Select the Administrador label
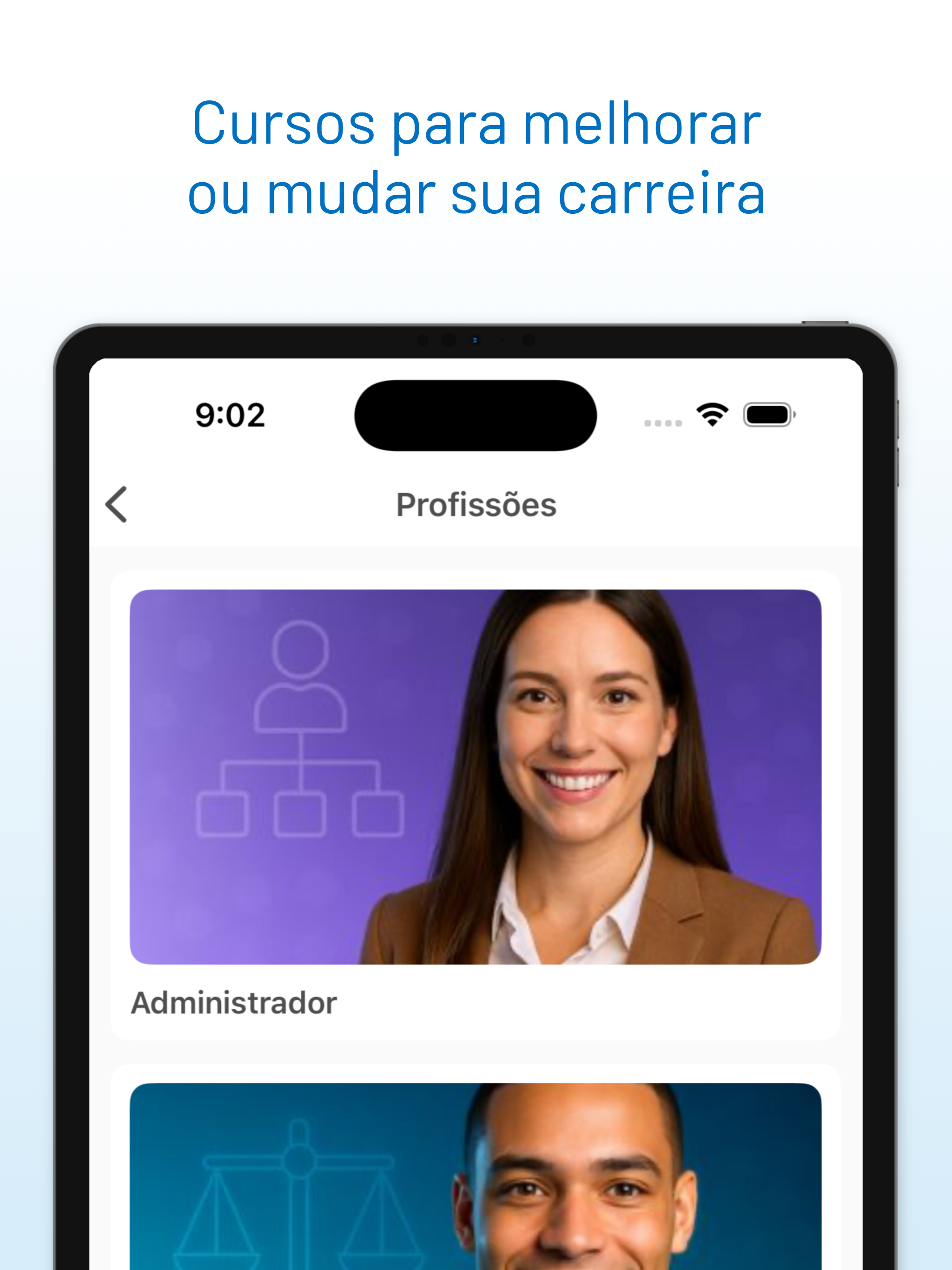 [x=233, y=1002]
